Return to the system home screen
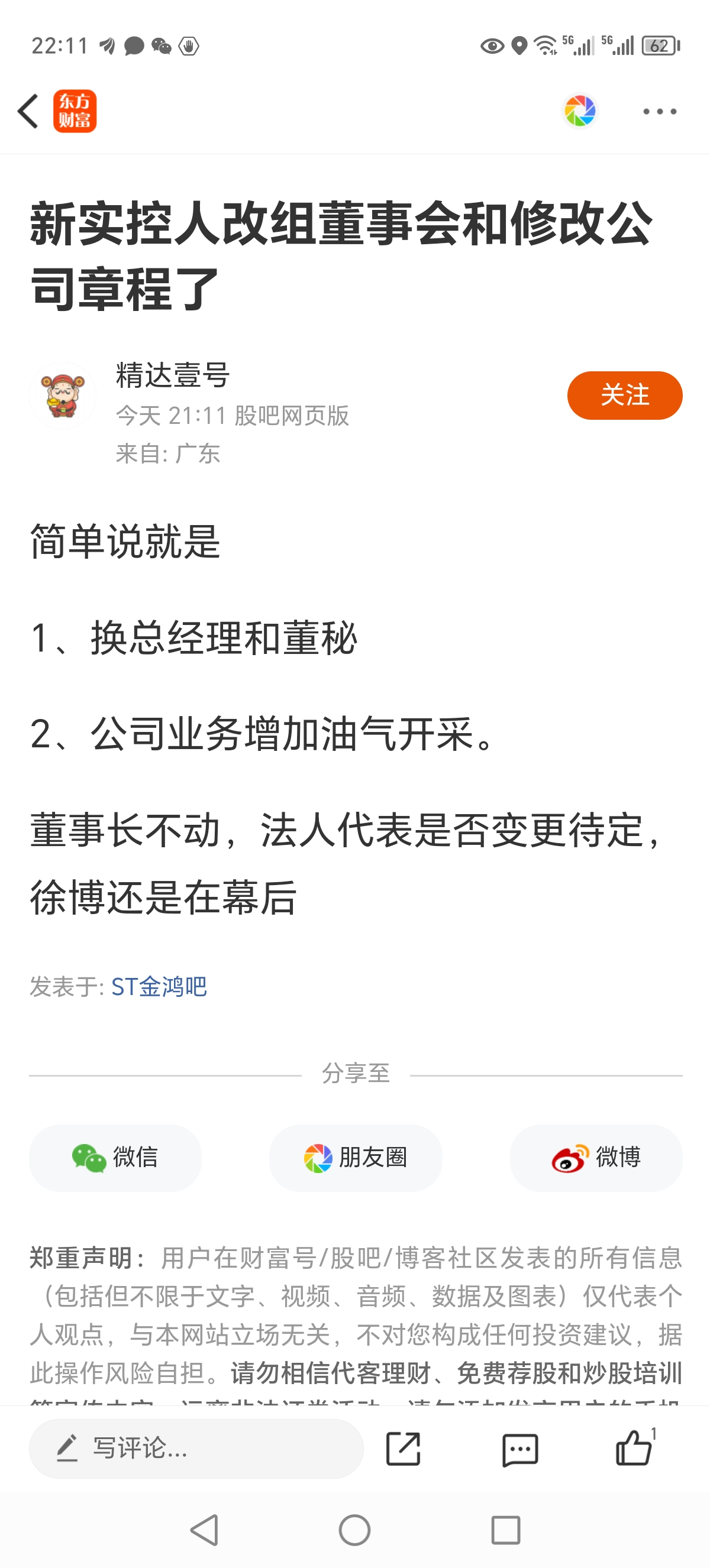 coord(354,1530)
